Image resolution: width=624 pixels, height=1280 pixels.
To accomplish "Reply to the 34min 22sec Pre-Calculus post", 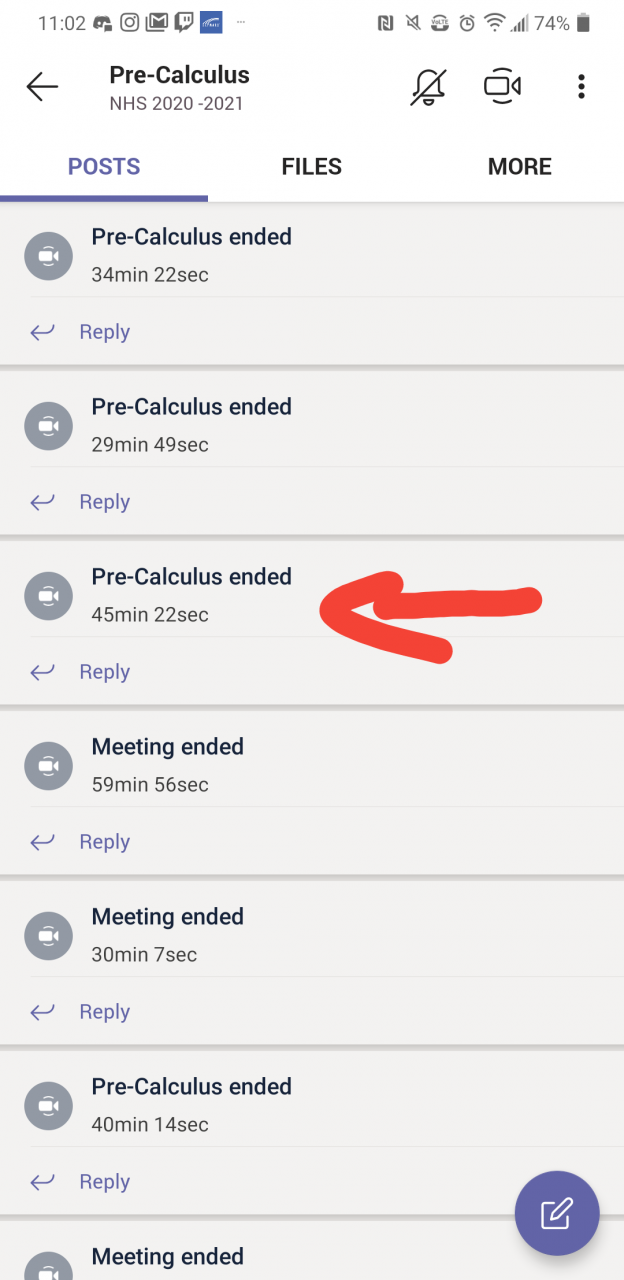I will [x=80, y=332].
